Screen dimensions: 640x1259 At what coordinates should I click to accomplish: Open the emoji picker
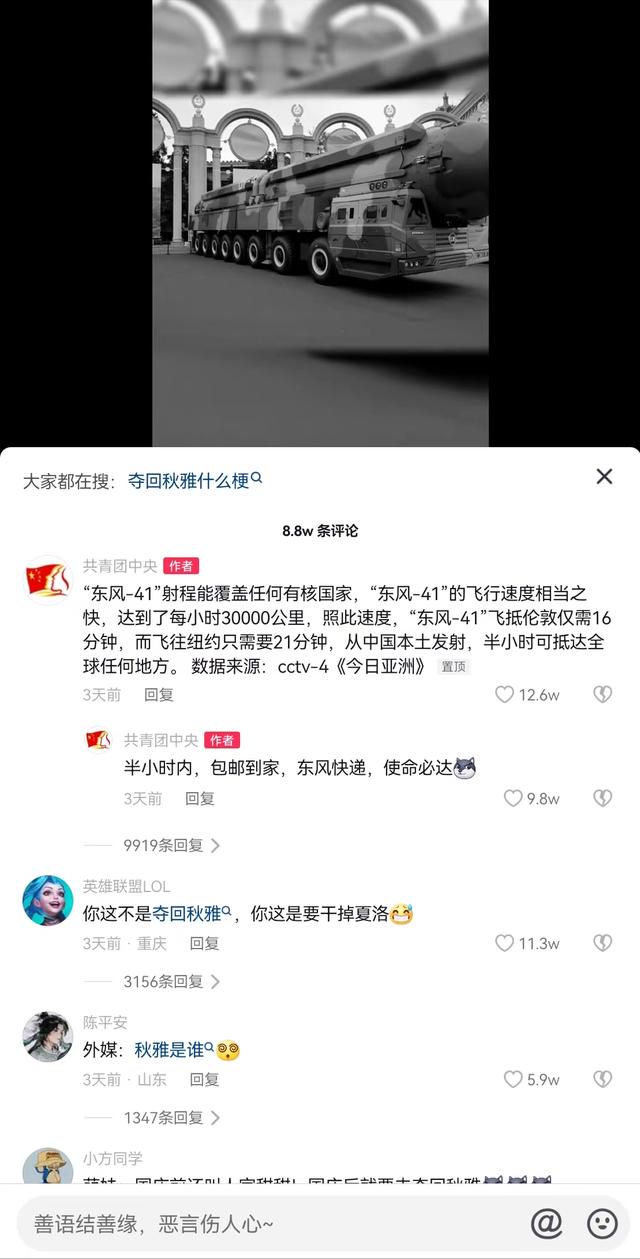602,1223
